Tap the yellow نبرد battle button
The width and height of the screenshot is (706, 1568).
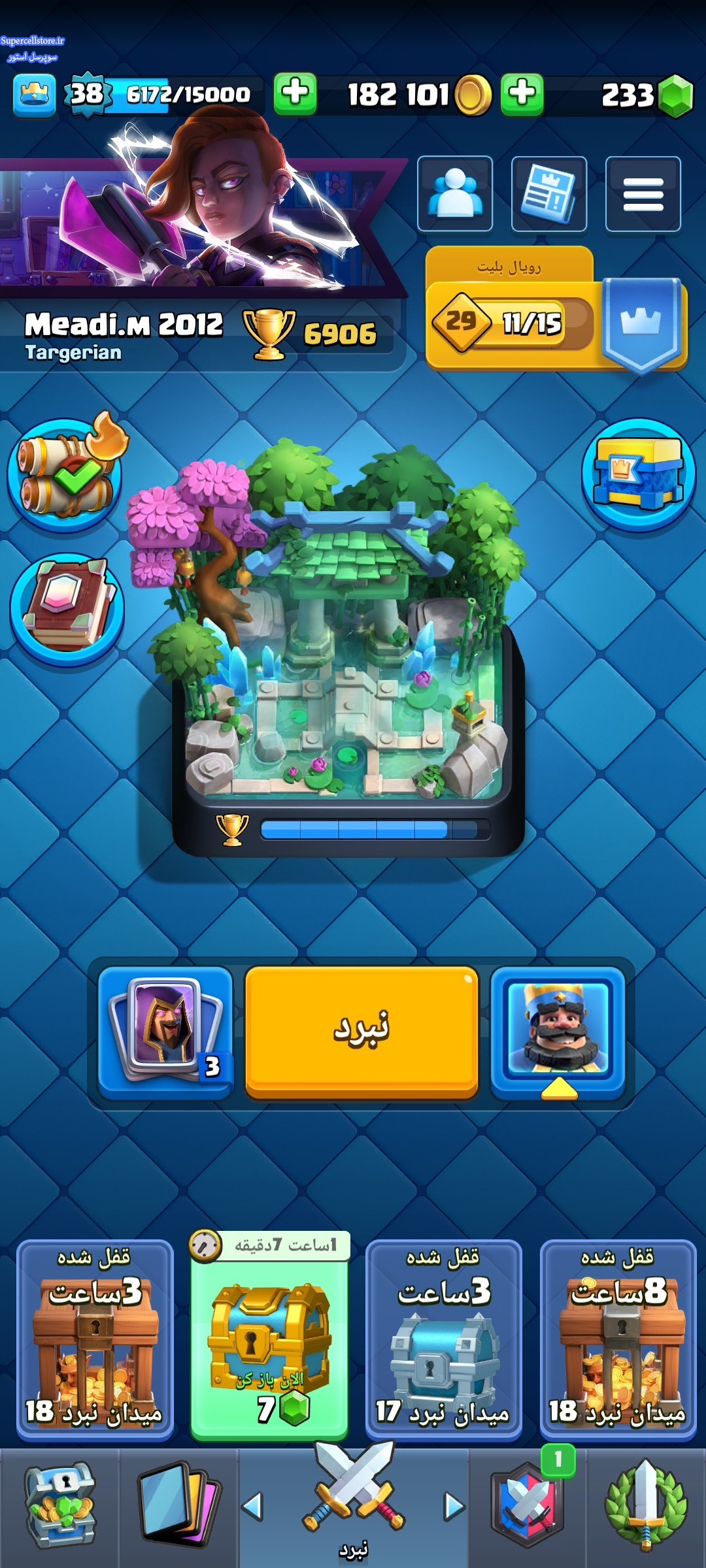click(x=361, y=1032)
